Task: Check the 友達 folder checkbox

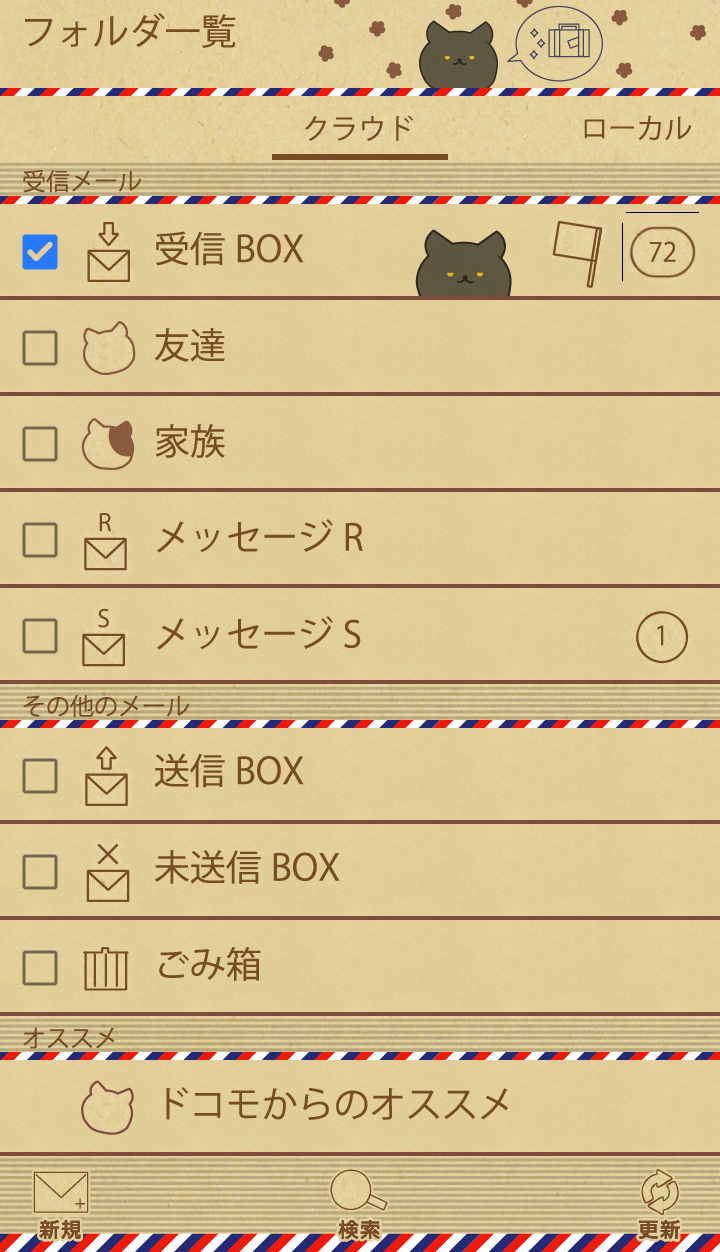Action: click(x=40, y=348)
